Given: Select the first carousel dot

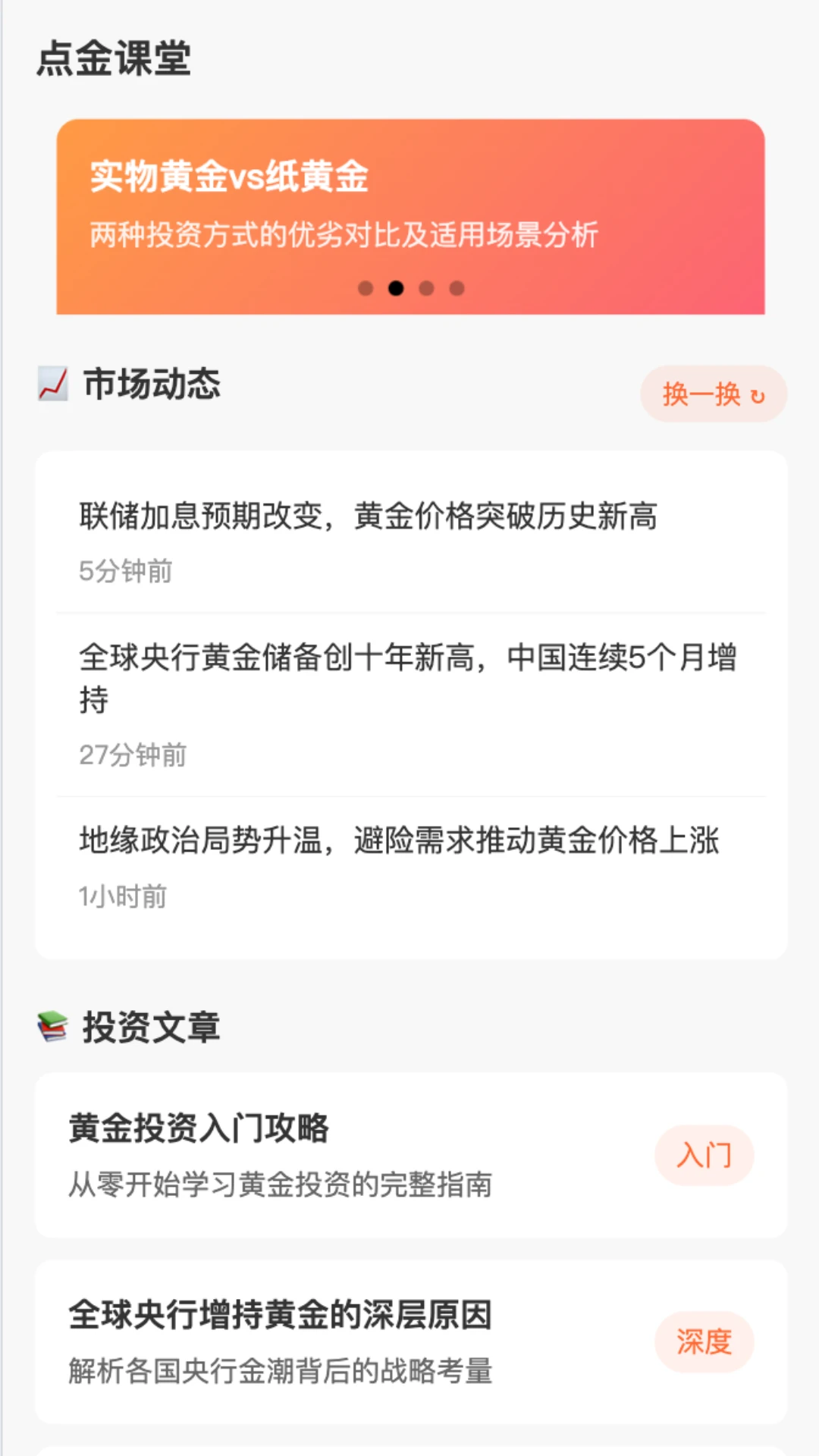Looking at the screenshot, I should (367, 288).
